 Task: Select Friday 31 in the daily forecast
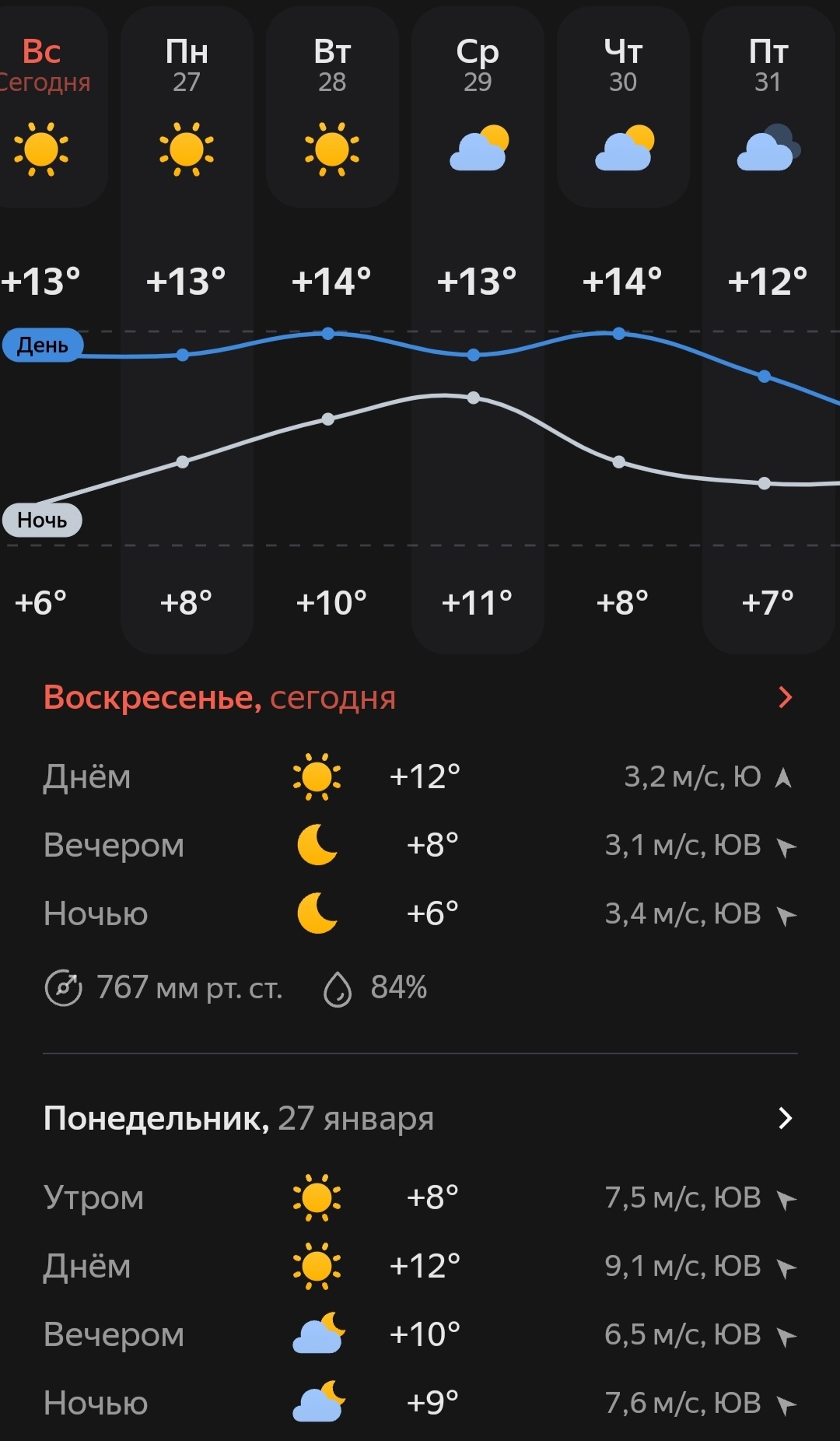(x=768, y=109)
